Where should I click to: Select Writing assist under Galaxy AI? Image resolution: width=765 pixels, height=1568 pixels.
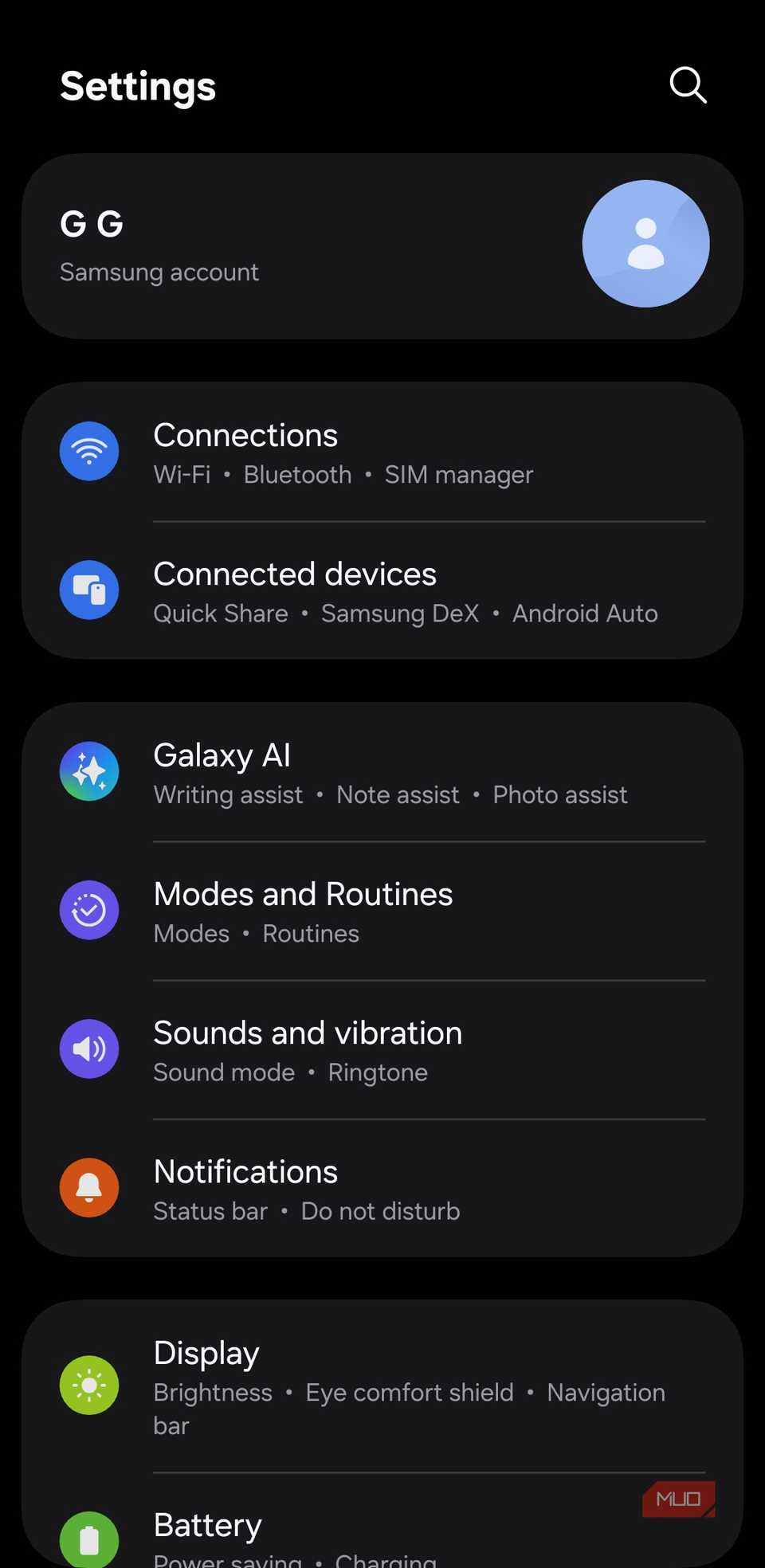pos(228,794)
